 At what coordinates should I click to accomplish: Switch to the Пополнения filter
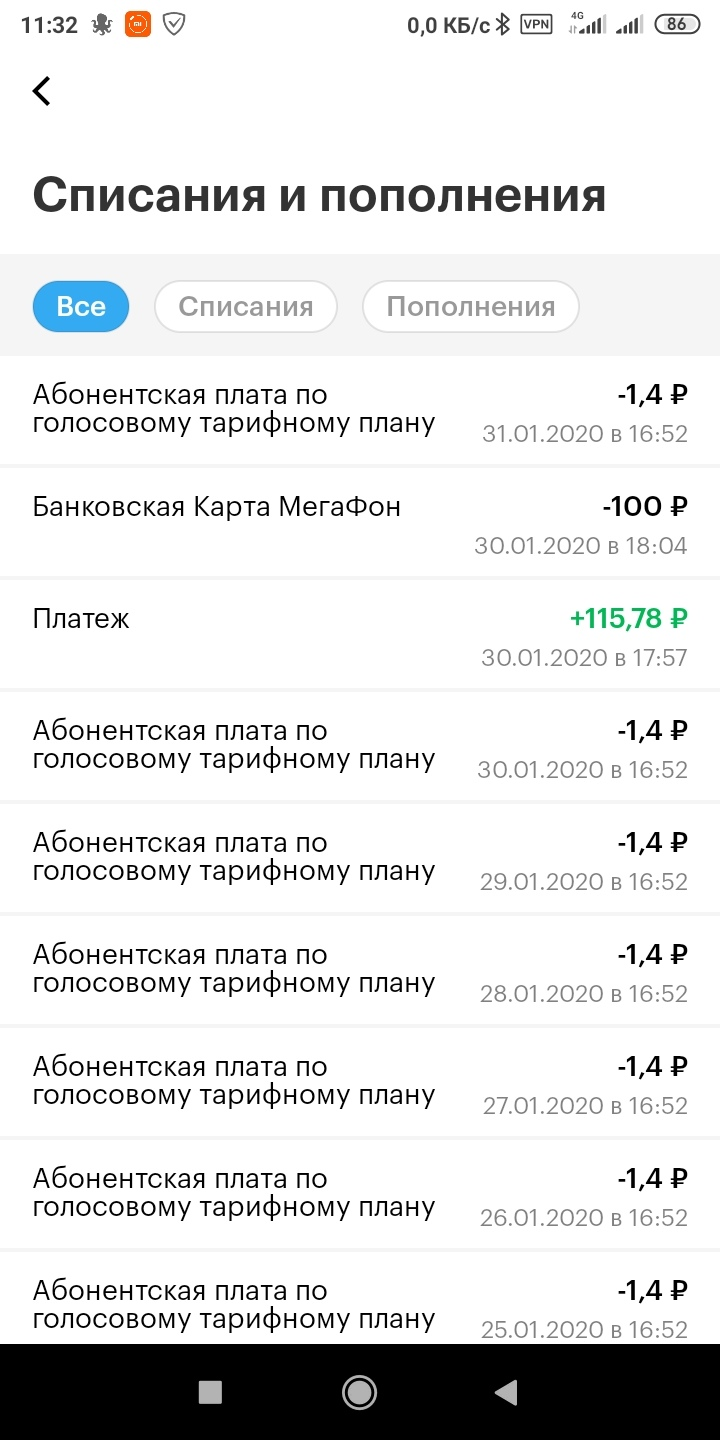[x=471, y=306]
